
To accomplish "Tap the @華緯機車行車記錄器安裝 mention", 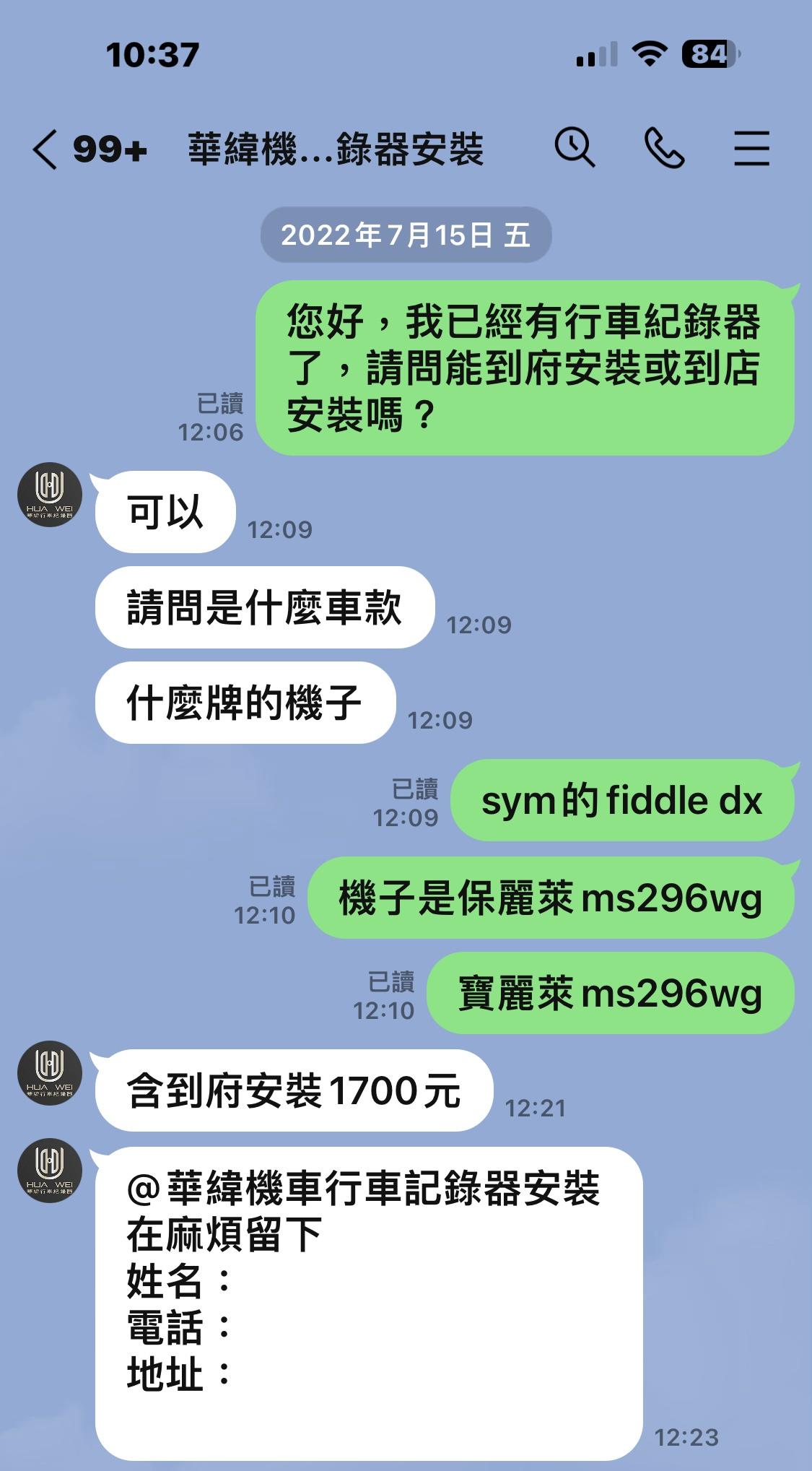I will pos(363,1189).
